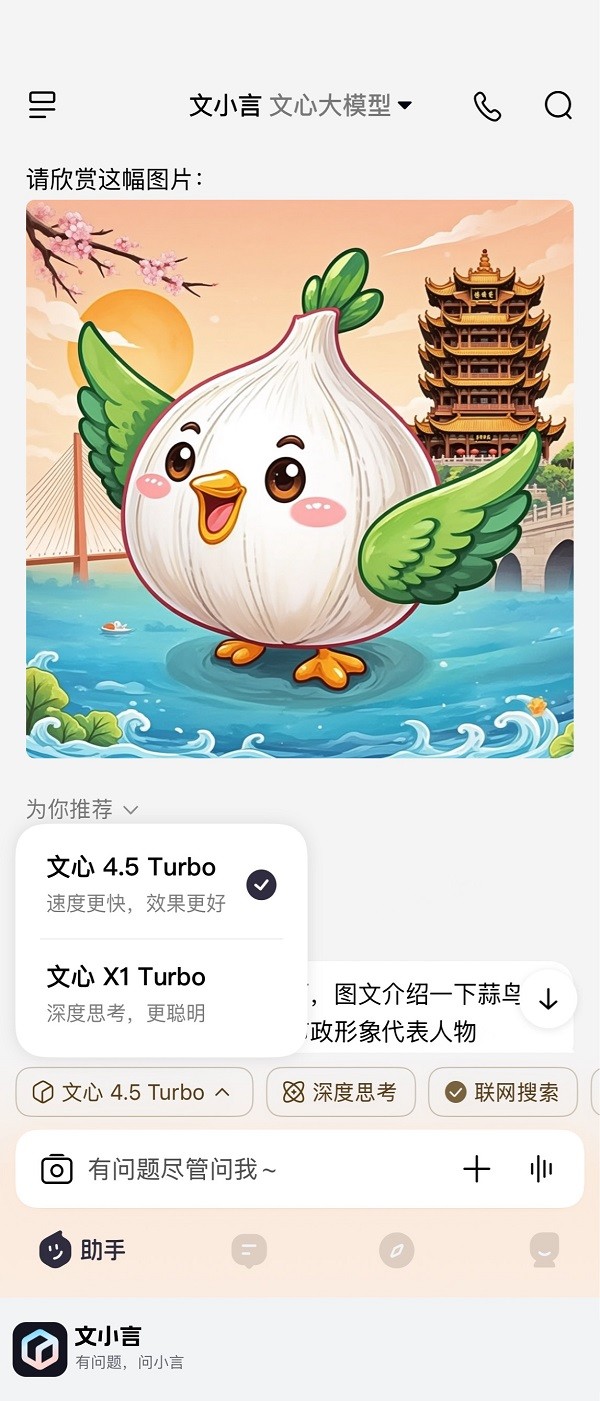
Task: Open the smiley profile tab
Action: (x=543, y=1249)
